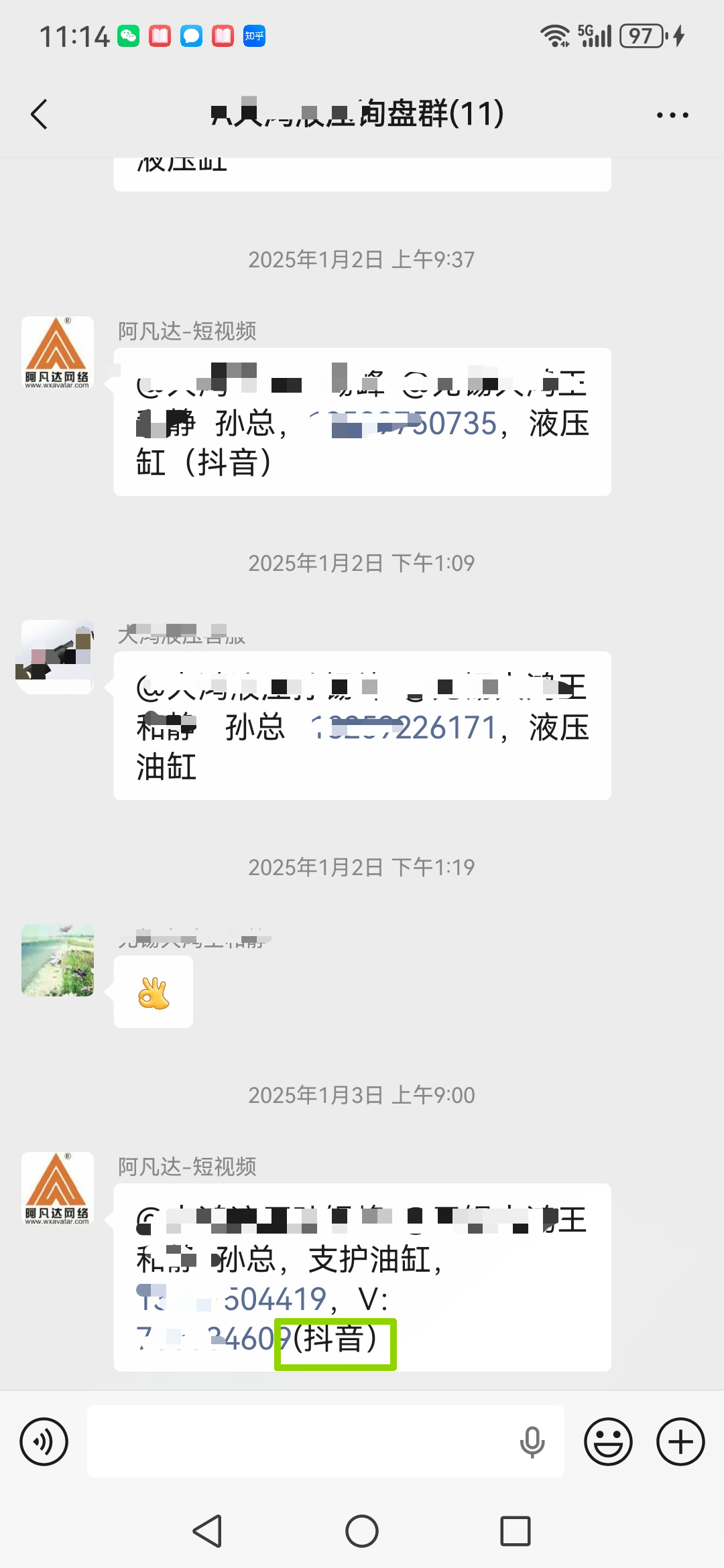Open the emoji picker smiley icon

(607, 1441)
